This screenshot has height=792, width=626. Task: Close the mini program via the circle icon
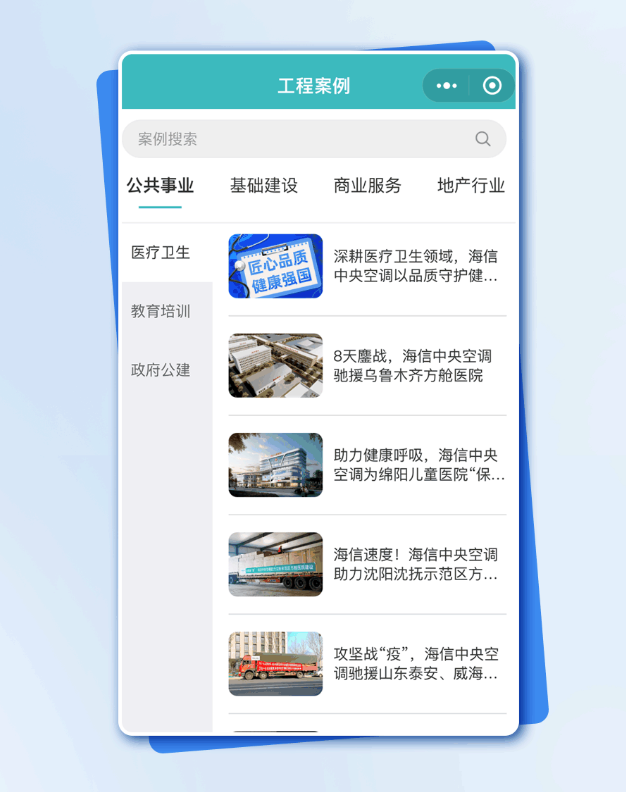point(491,86)
